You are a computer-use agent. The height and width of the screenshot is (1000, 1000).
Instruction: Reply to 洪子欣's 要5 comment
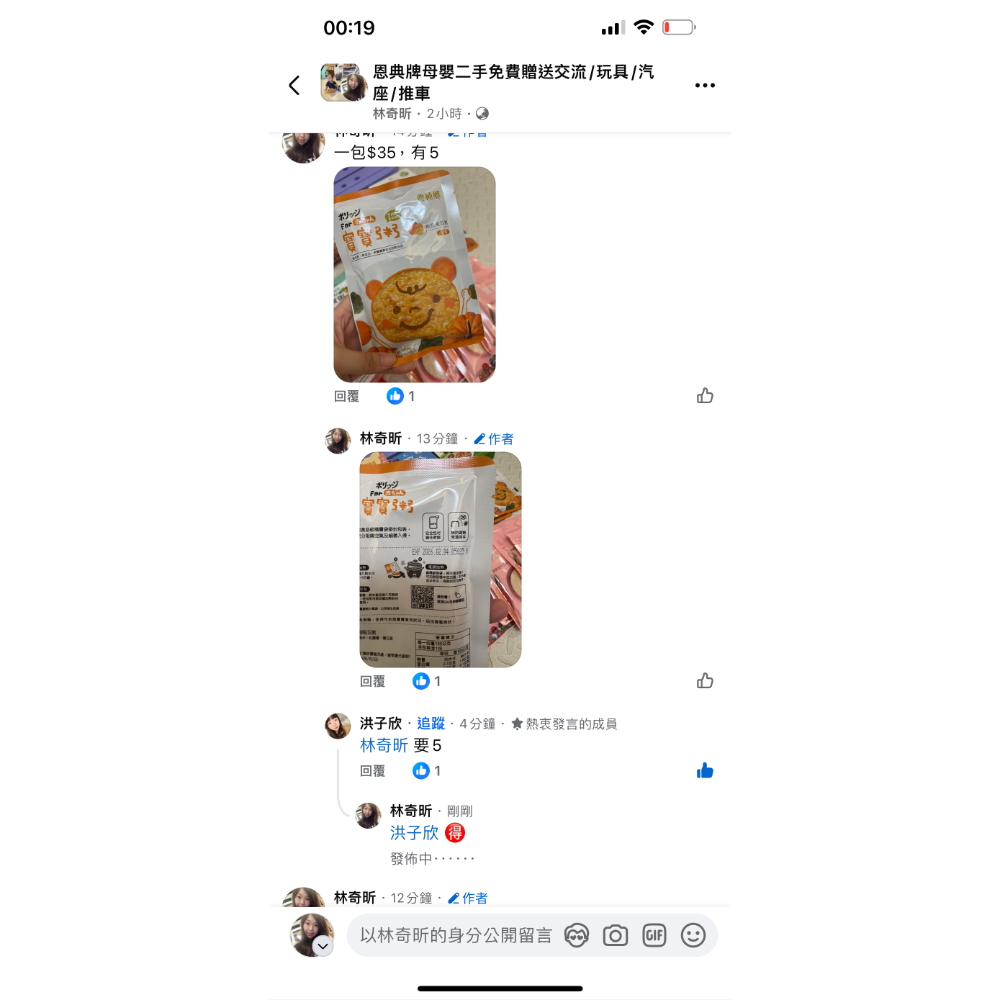coord(373,771)
